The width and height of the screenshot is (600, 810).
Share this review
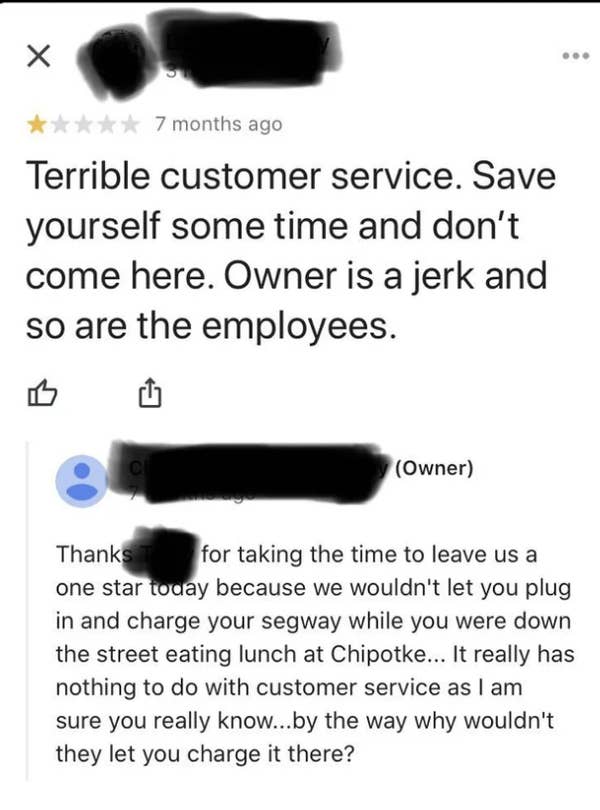[x=147, y=395]
